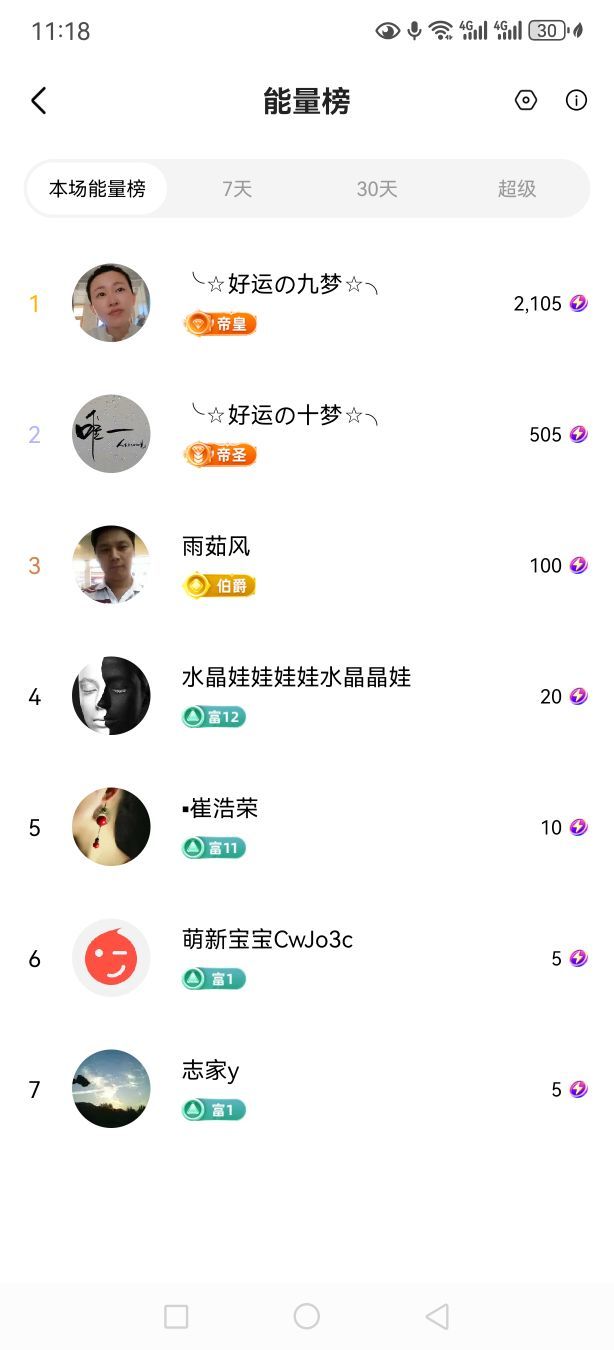Switch to the 超级 tab
Image resolution: width=614 pixels, height=1350 pixels.
[x=517, y=189]
